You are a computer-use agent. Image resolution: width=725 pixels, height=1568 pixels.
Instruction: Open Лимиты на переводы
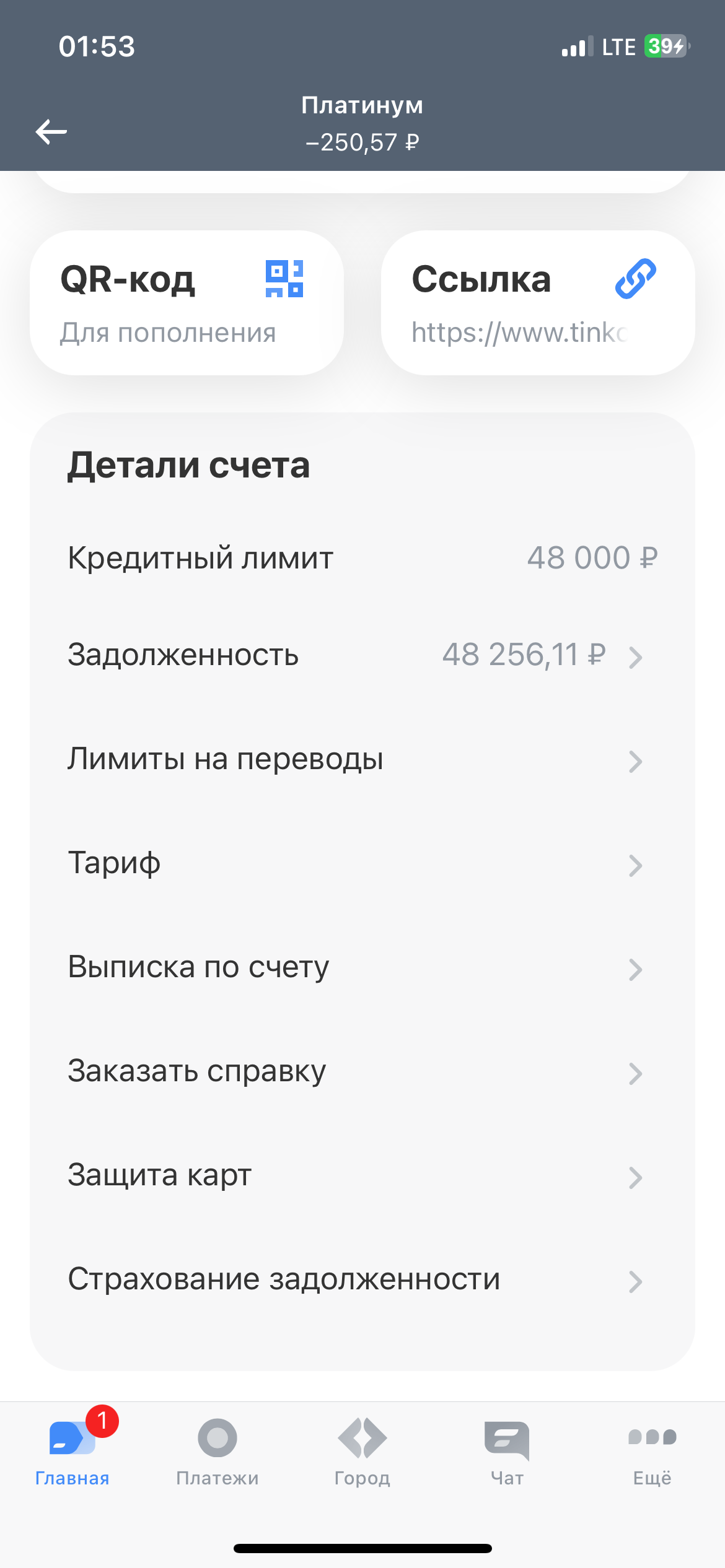(362, 759)
